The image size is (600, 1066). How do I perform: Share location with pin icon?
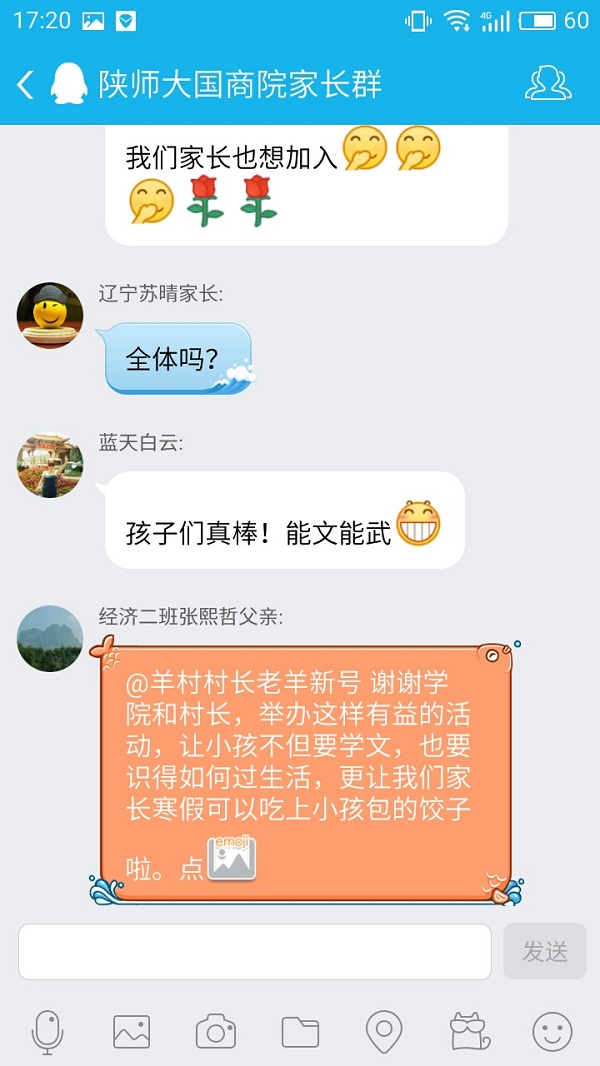(x=384, y=1031)
